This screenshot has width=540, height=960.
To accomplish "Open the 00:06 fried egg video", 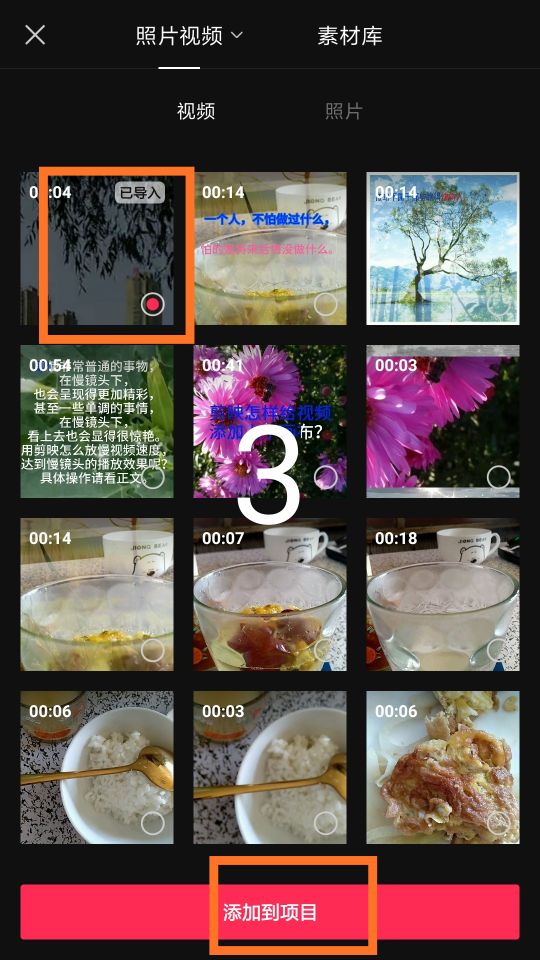I will tap(443, 768).
